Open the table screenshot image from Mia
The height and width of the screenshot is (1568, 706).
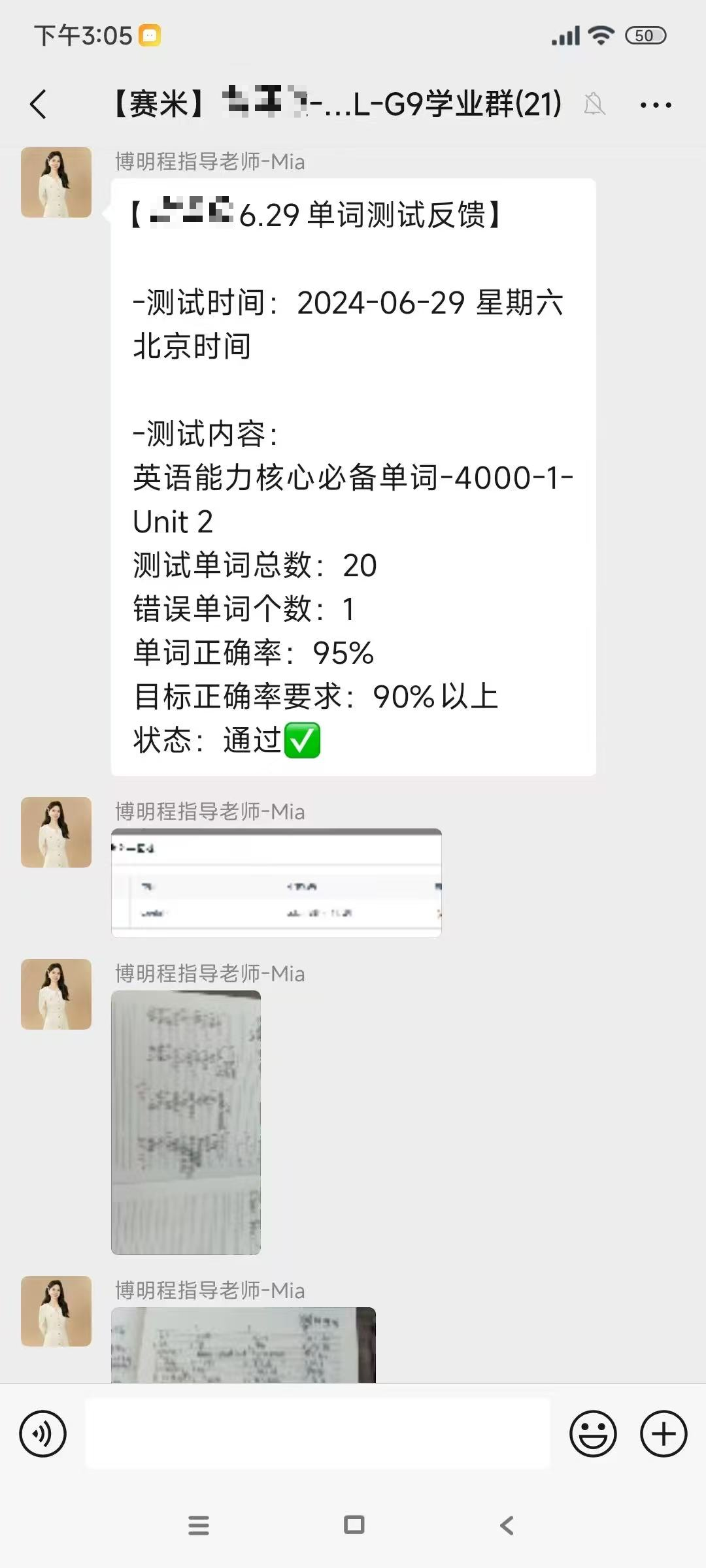276,883
